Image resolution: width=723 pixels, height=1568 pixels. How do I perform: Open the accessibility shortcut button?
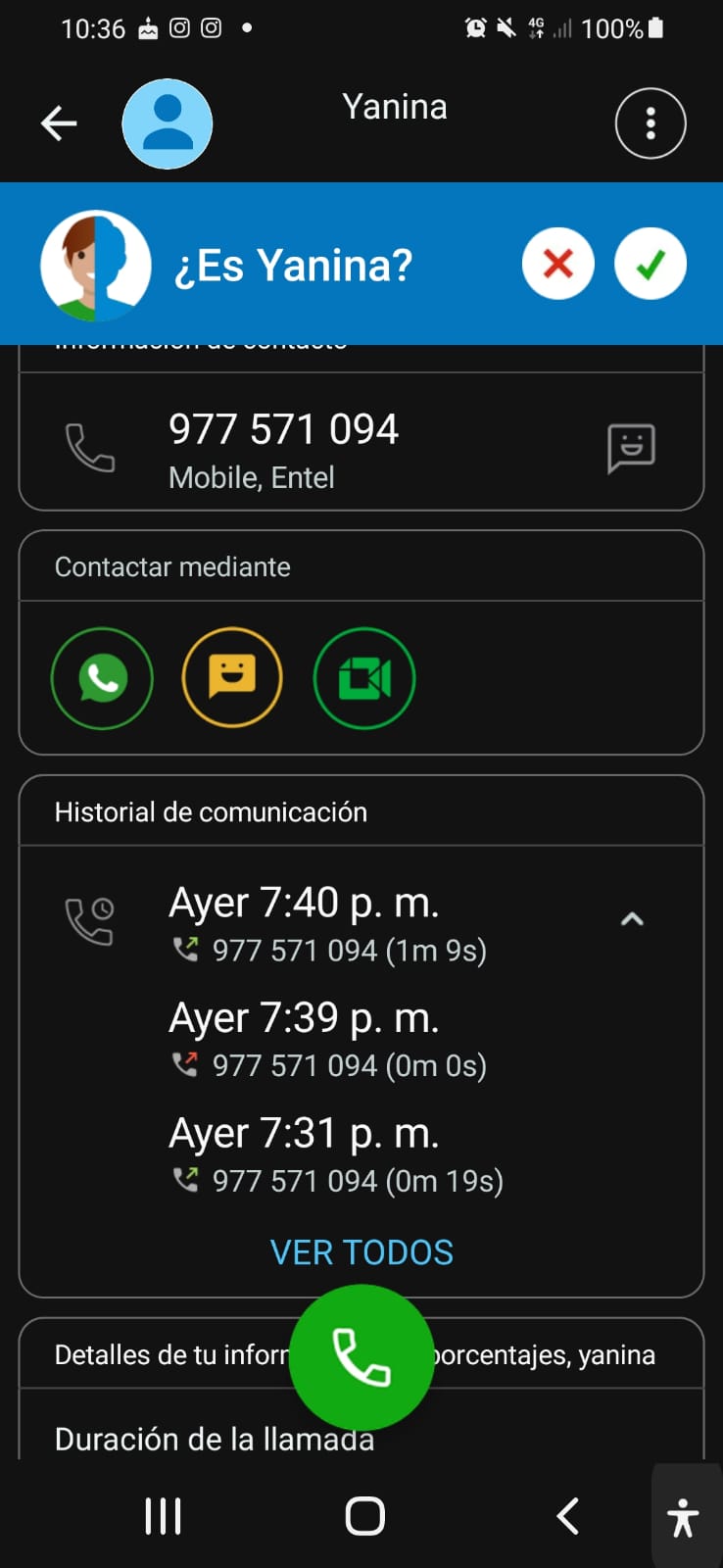(684, 1517)
